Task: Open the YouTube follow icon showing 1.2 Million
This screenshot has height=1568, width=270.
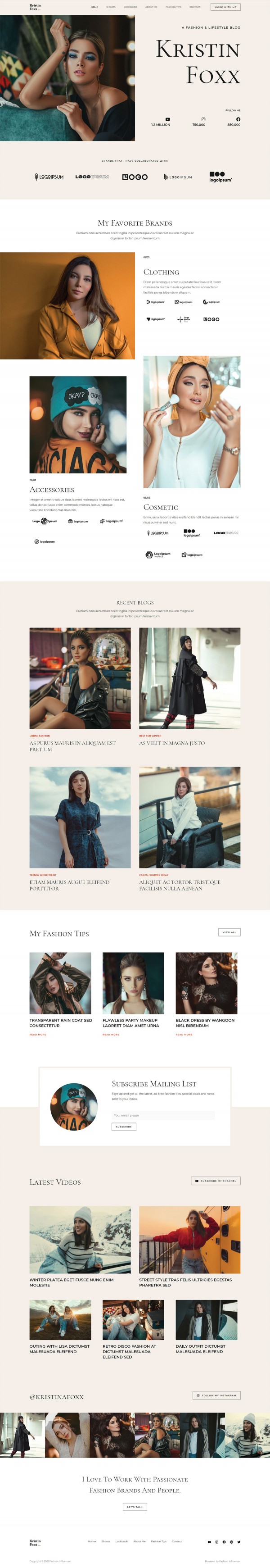Action: (x=168, y=119)
